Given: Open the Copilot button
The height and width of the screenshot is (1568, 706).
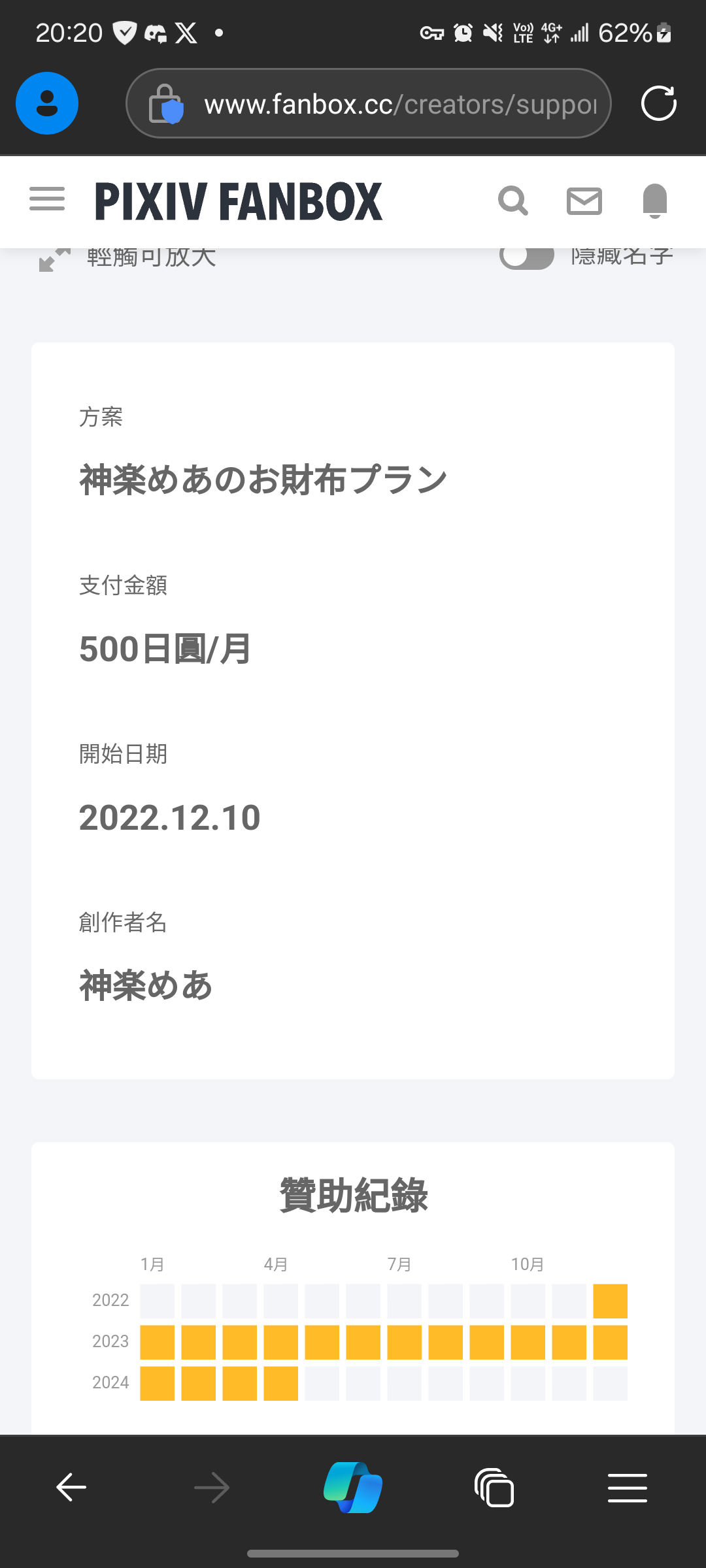Looking at the screenshot, I should (x=353, y=1488).
